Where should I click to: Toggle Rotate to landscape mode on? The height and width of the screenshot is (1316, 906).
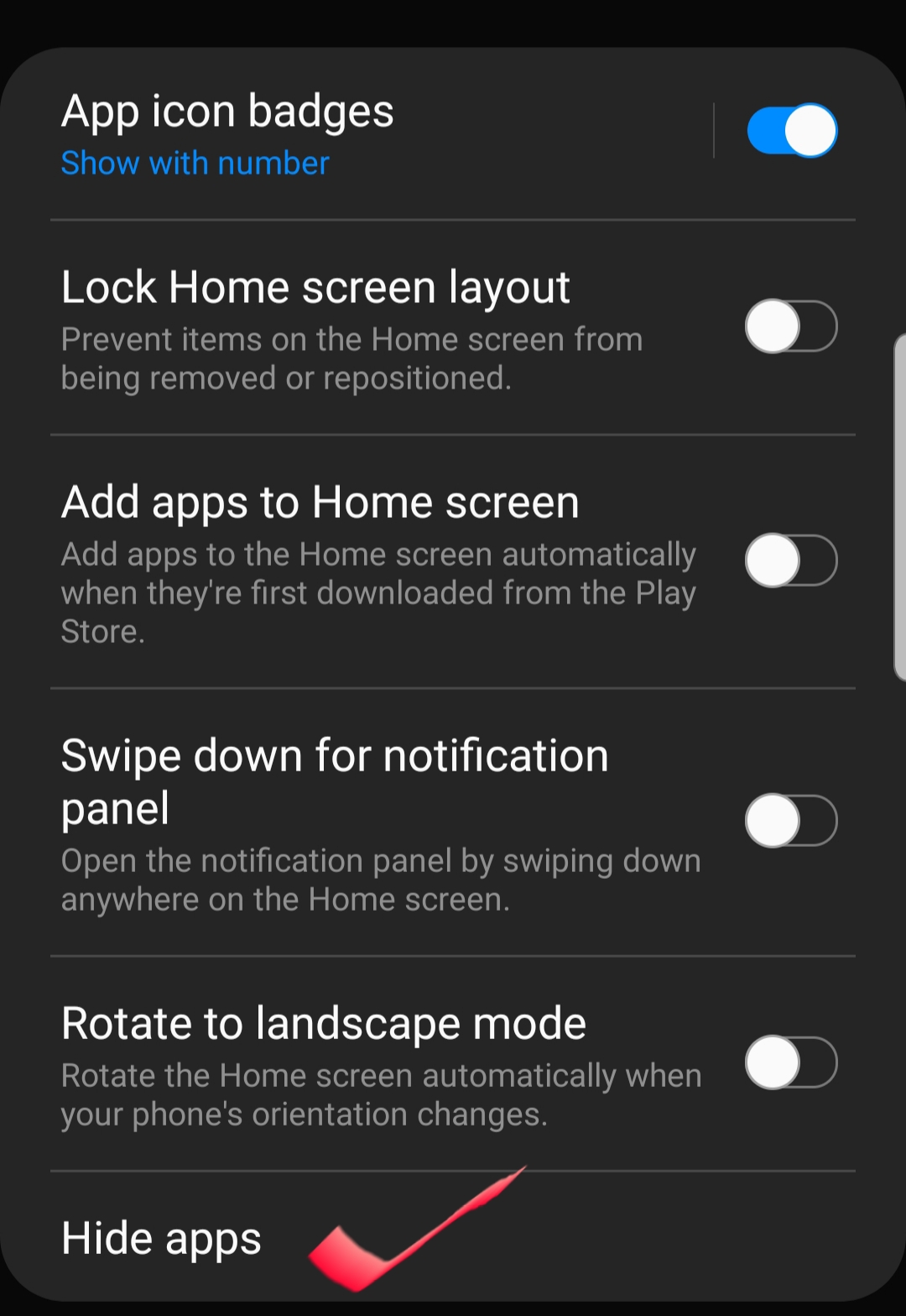(x=791, y=1063)
